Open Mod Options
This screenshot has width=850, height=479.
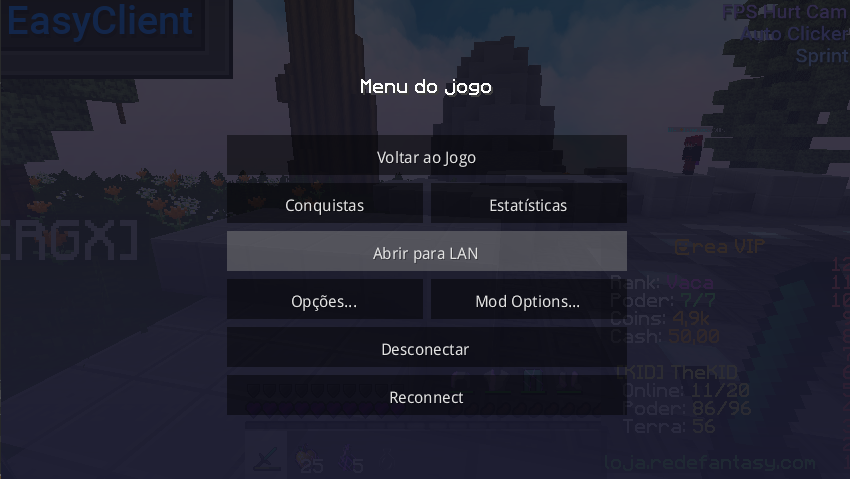[x=528, y=301]
